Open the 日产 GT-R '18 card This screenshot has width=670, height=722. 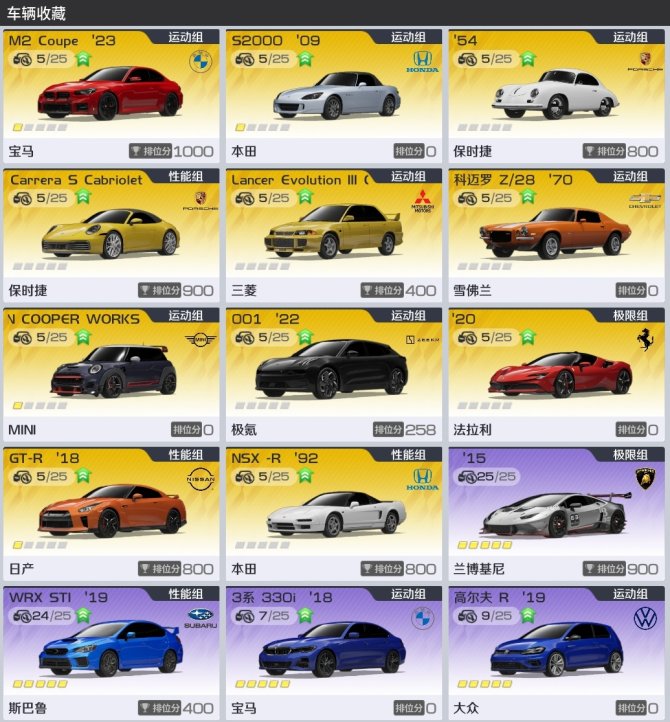[111, 512]
